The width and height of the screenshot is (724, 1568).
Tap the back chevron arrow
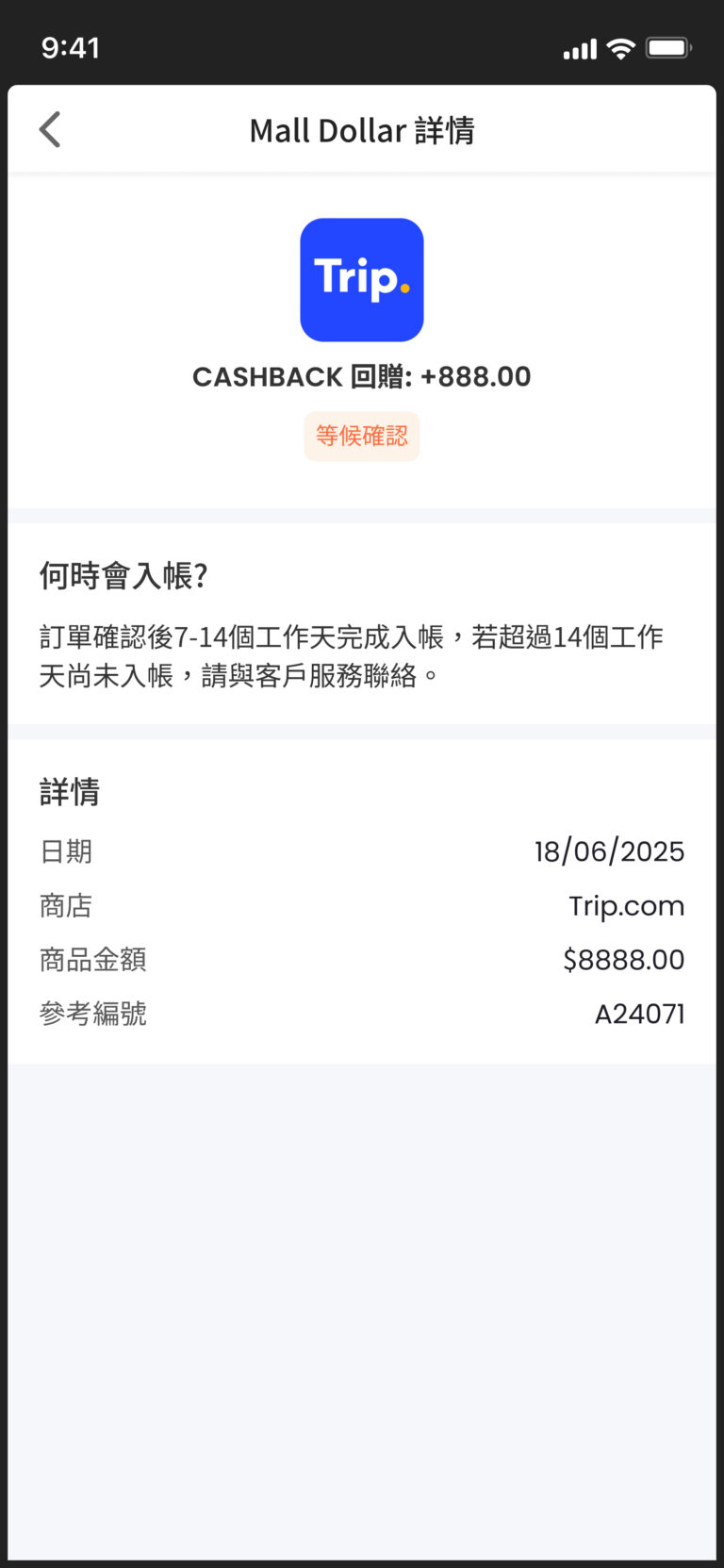(49, 129)
